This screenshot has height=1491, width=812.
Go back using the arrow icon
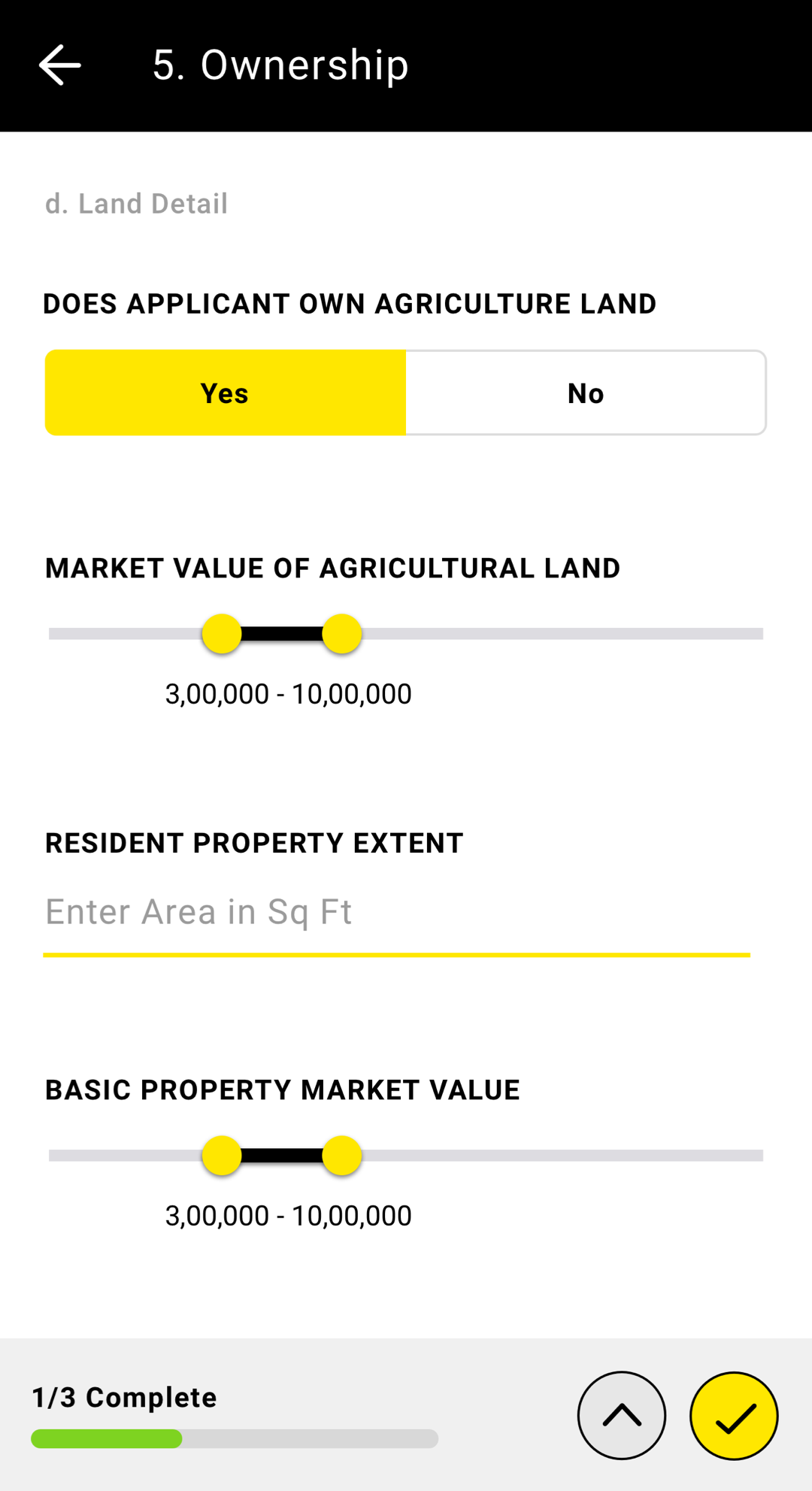click(59, 65)
